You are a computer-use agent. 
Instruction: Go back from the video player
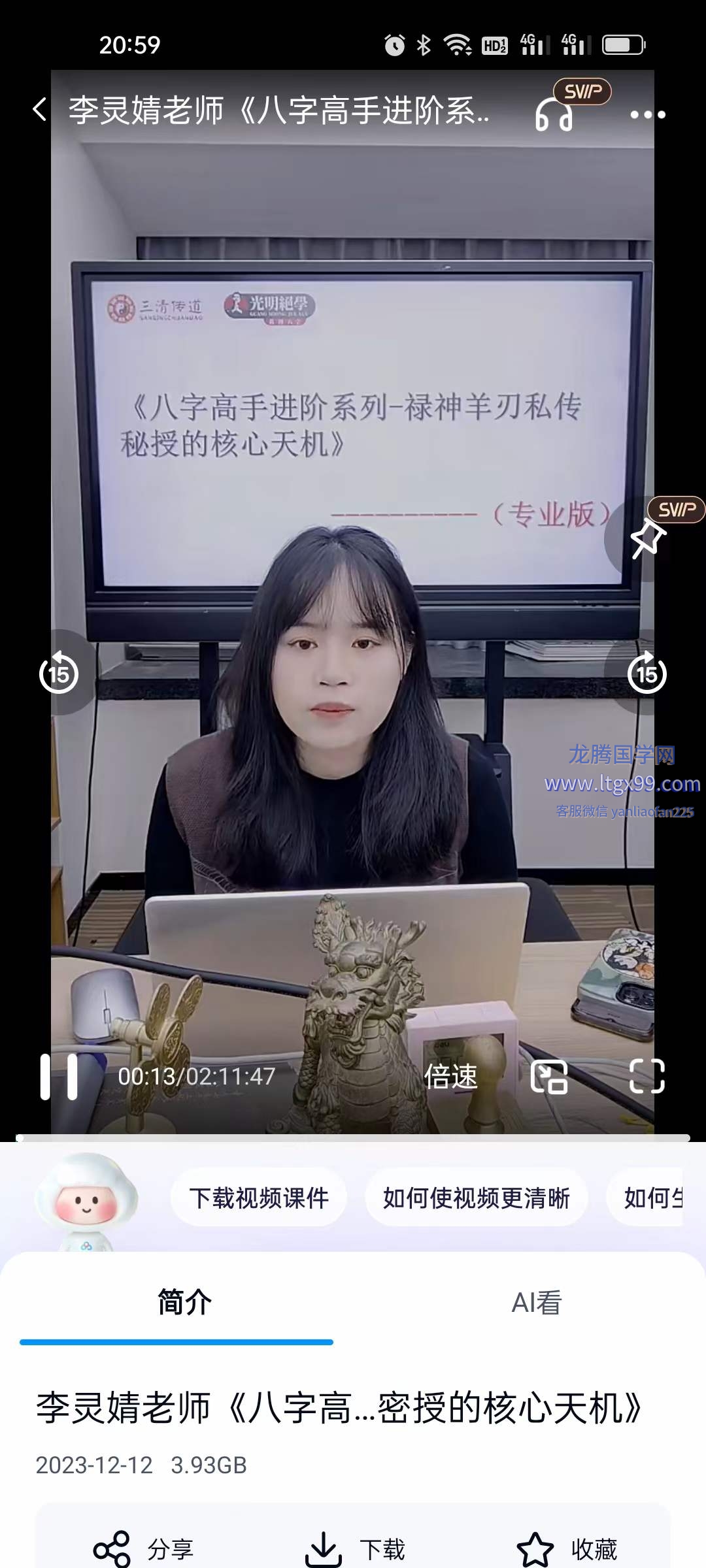40,110
